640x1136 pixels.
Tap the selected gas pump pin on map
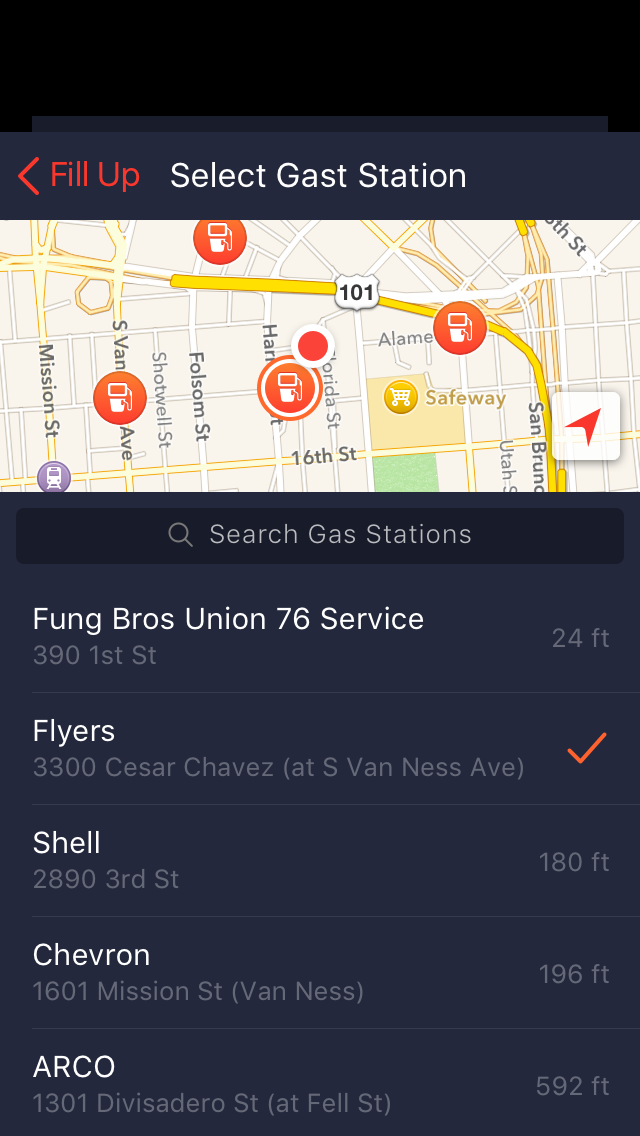[289, 388]
